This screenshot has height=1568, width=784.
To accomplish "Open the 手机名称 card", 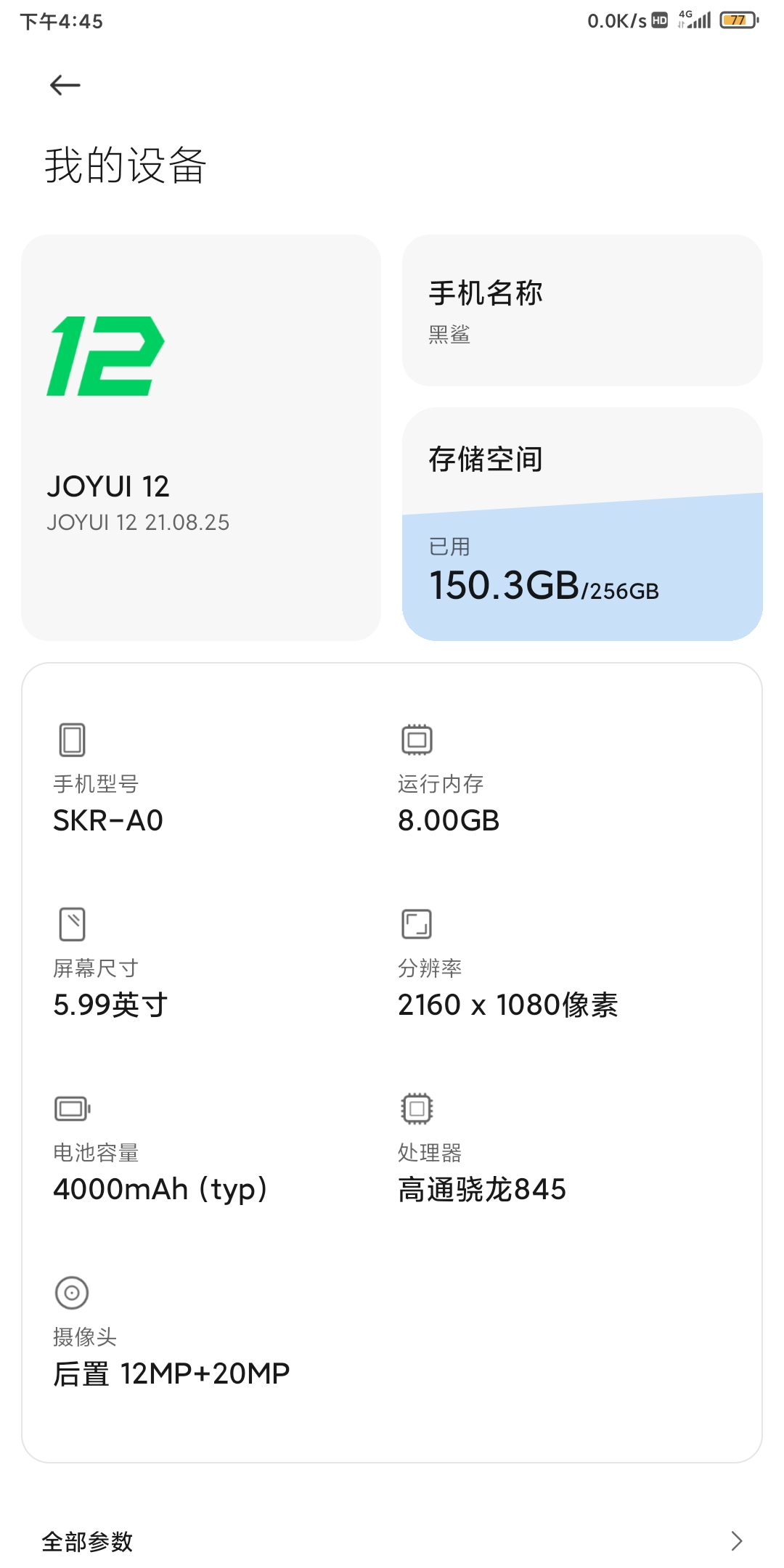I will coord(582,310).
